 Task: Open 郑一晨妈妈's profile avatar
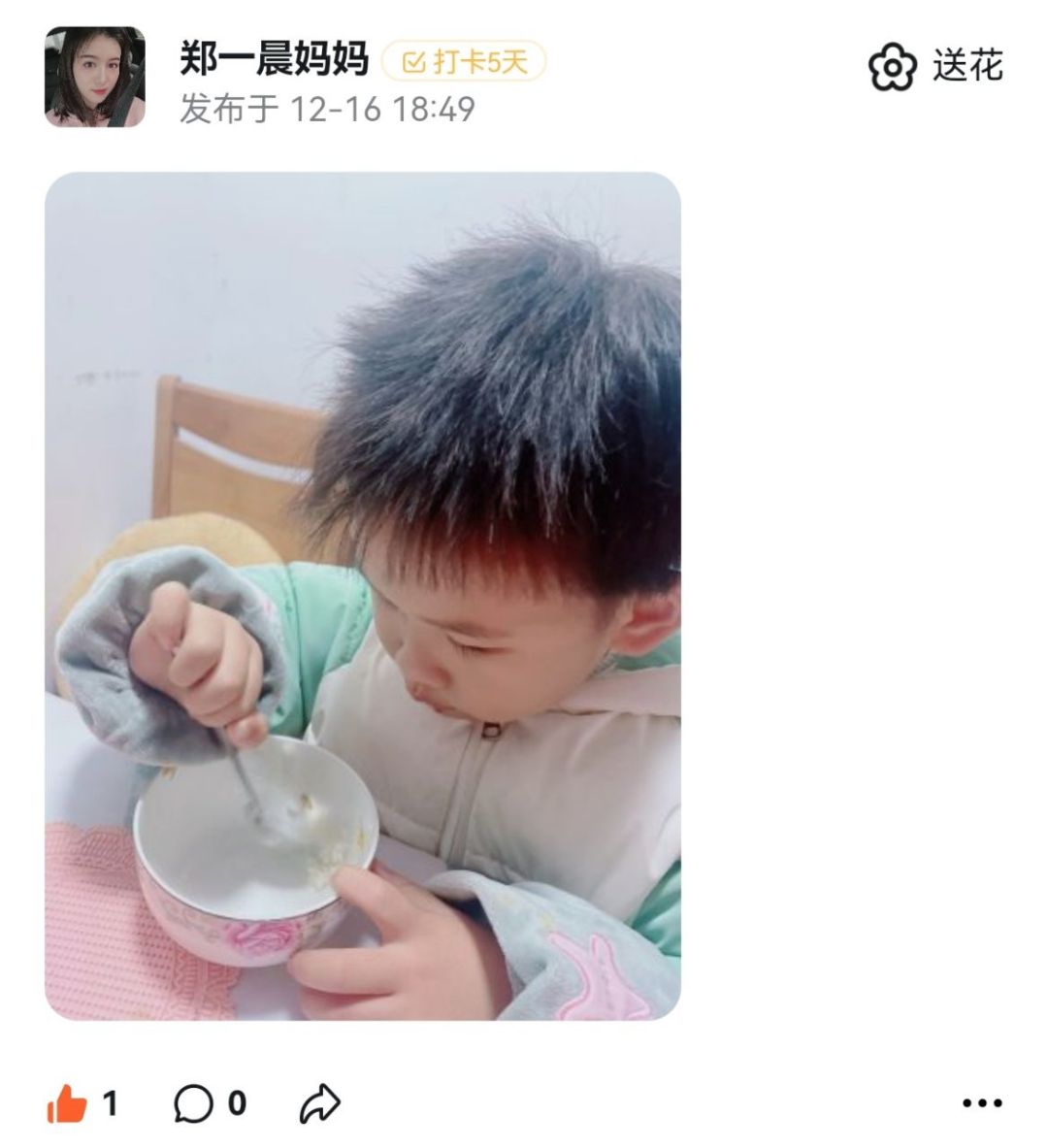pyautogui.click(x=95, y=77)
